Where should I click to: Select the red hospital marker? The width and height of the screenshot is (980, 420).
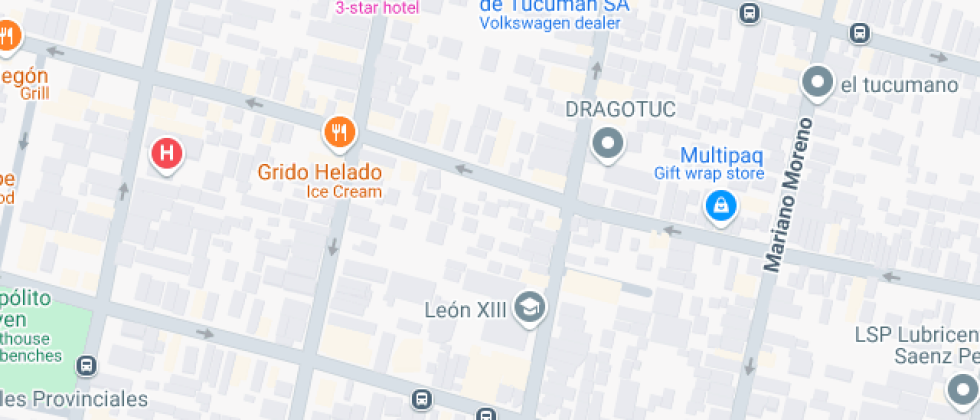(167, 154)
